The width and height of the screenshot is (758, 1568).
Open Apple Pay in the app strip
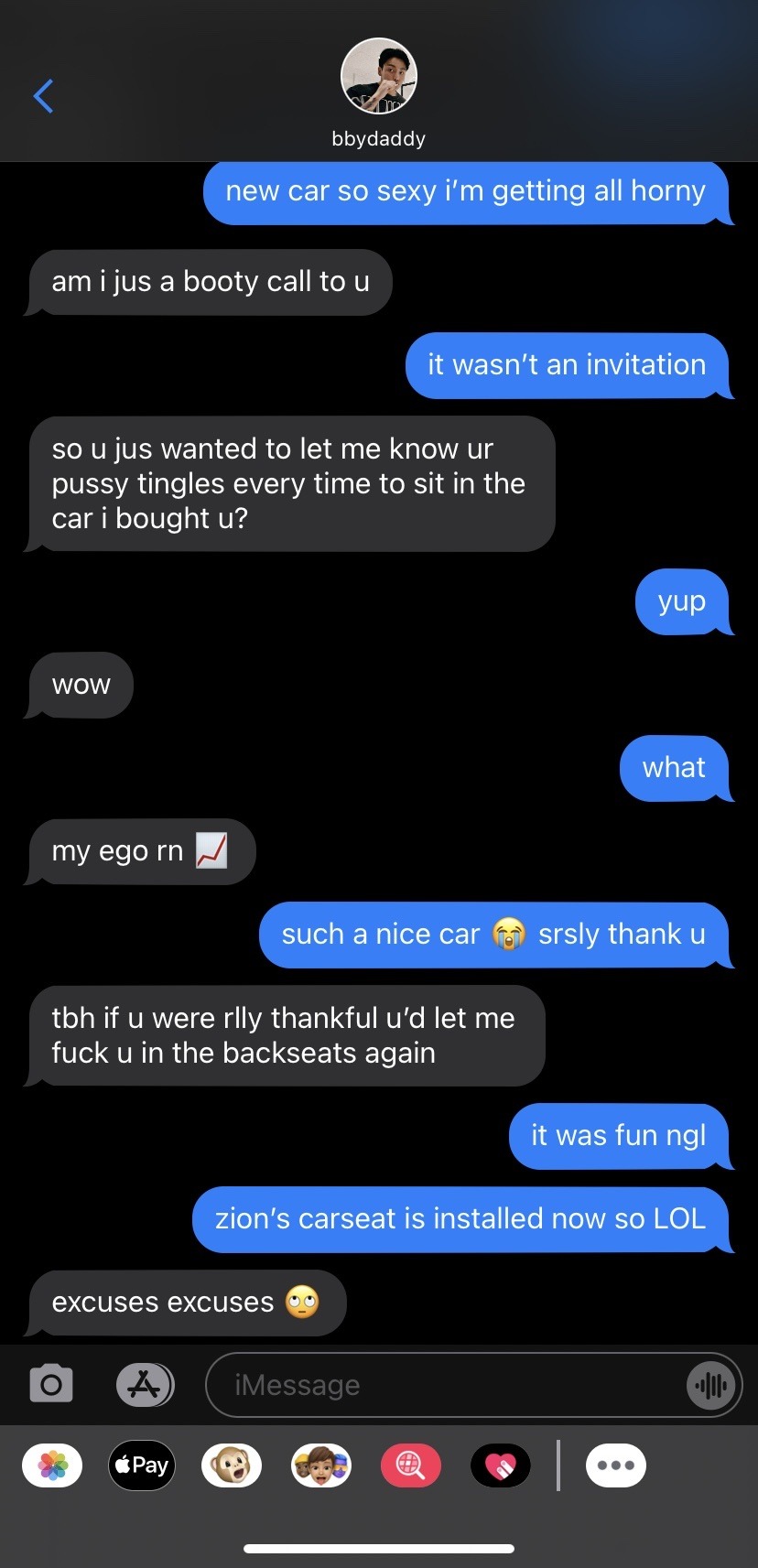point(142,1465)
